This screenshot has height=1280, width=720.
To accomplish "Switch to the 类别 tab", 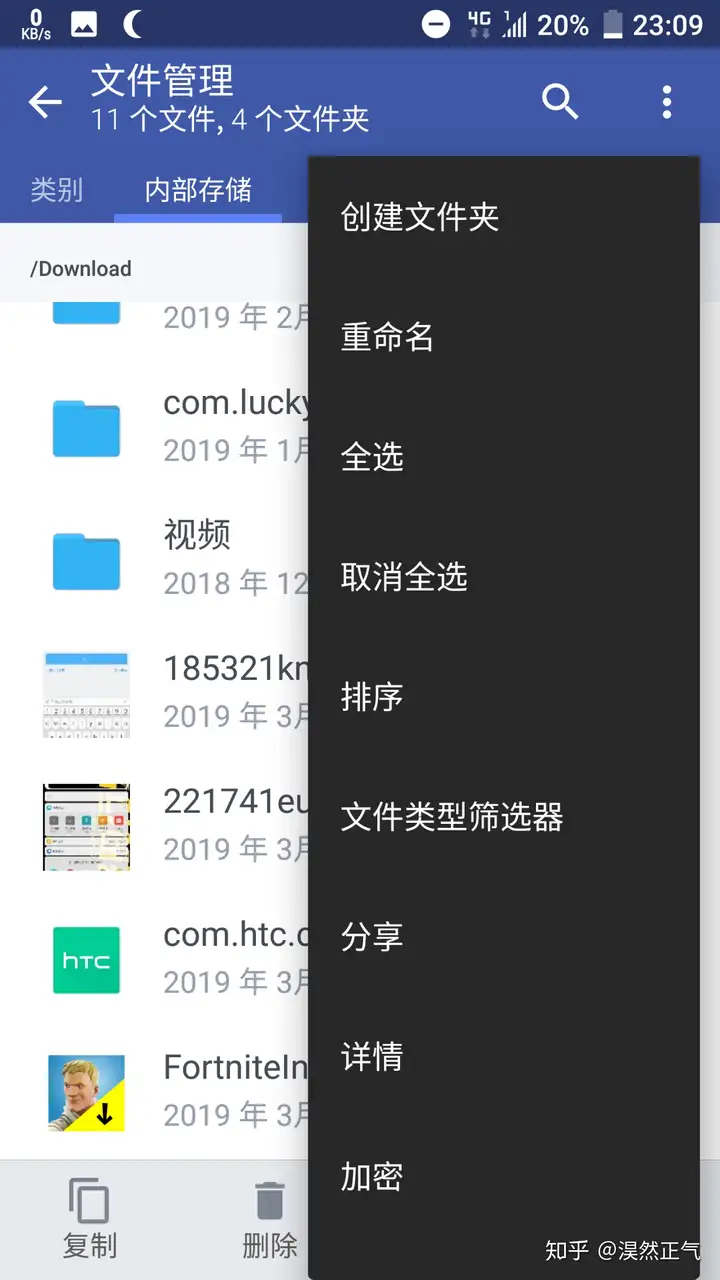I will tap(56, 189).
